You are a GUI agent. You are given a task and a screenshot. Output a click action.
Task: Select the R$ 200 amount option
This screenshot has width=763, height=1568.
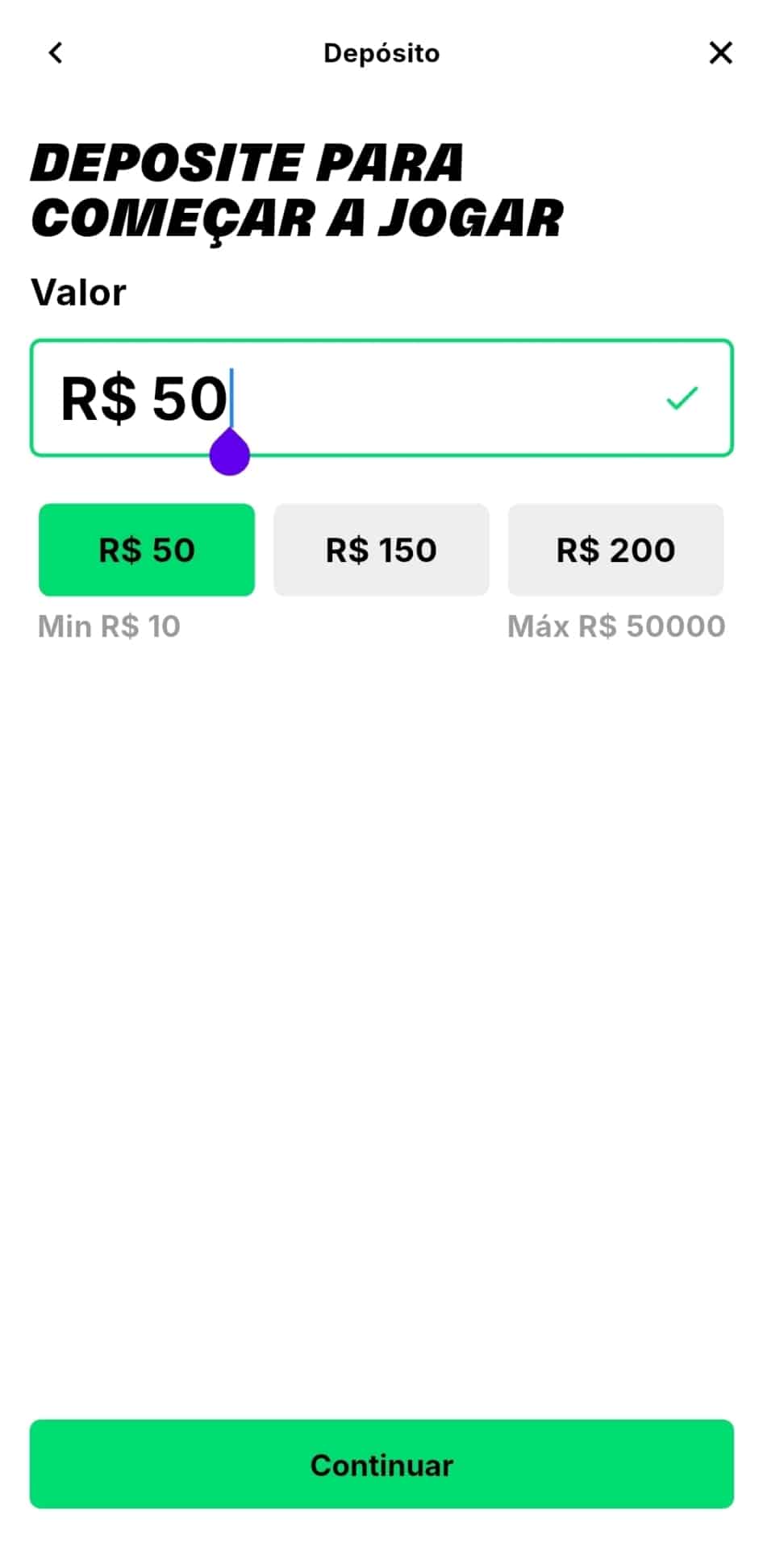pos(615,550)
